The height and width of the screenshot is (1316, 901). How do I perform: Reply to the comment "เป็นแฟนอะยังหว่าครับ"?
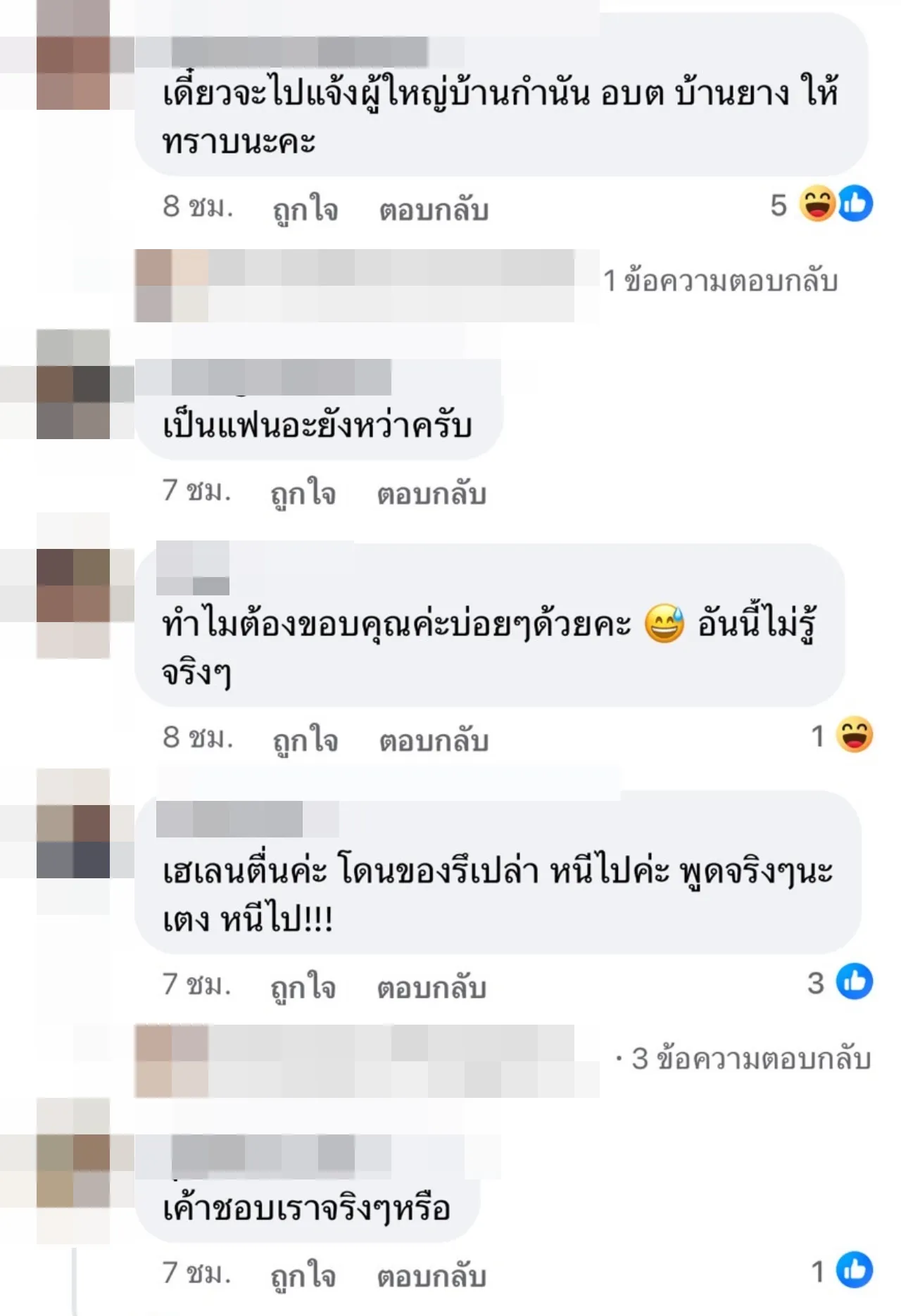tap(431, 493)
